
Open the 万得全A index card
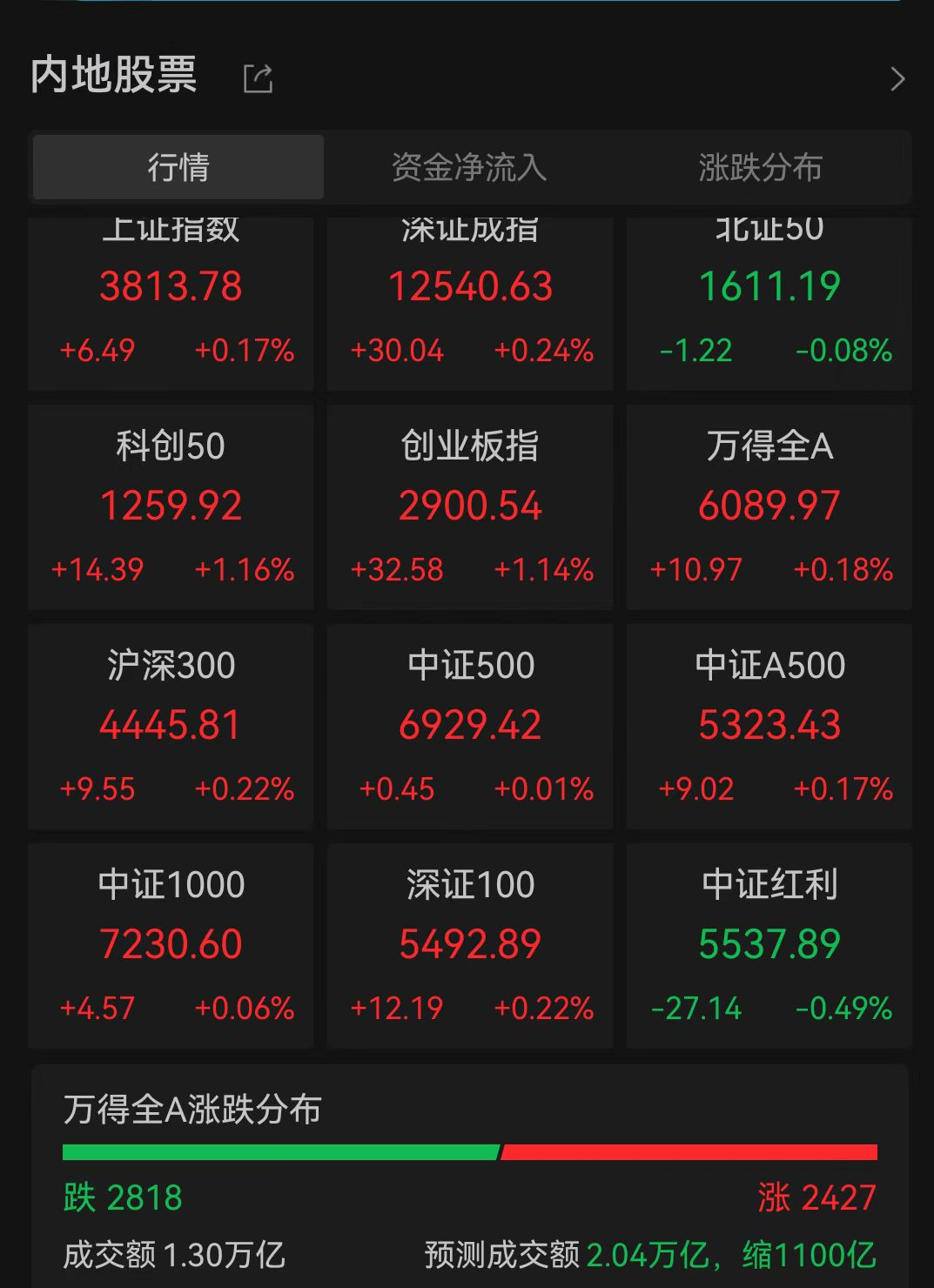click(769, 507)
